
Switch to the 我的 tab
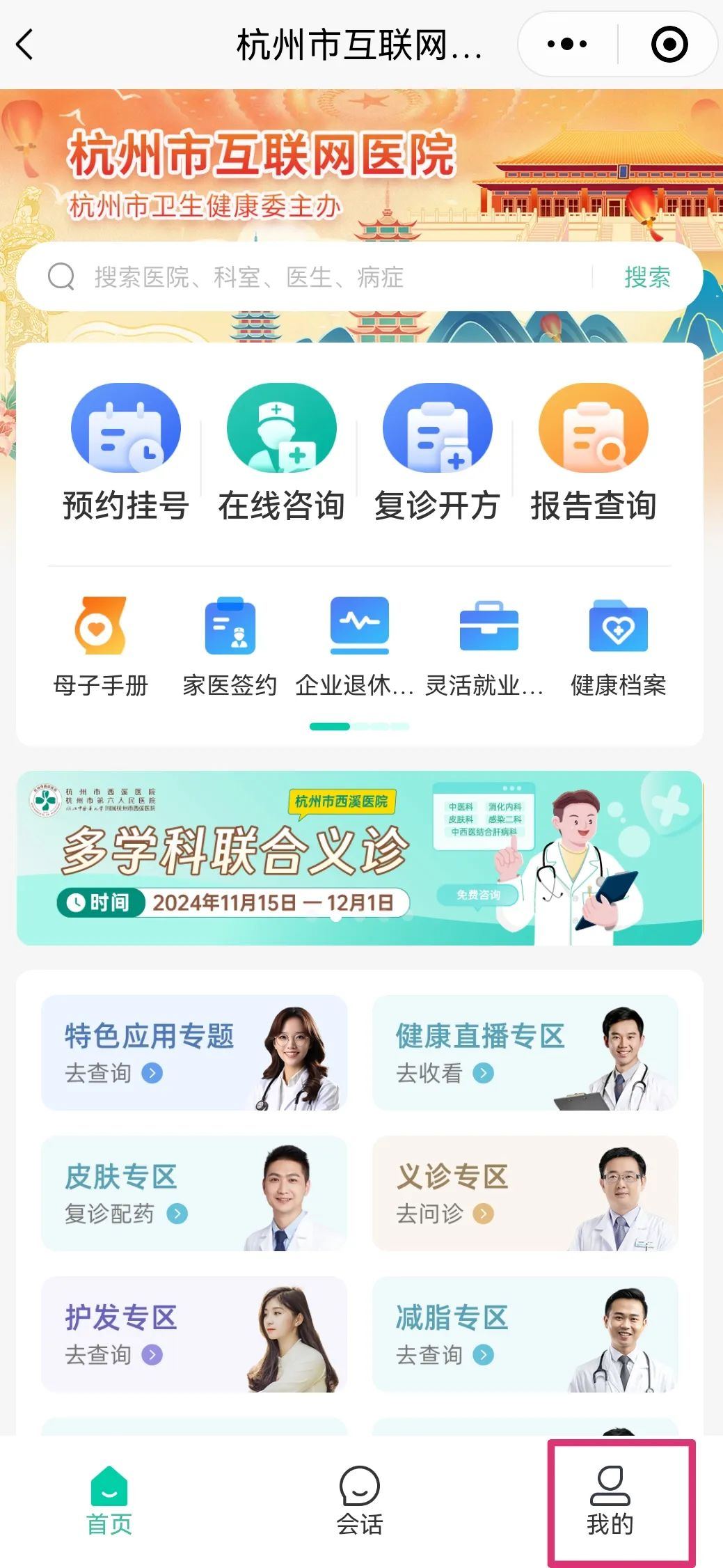click(x=610, y=1500)
